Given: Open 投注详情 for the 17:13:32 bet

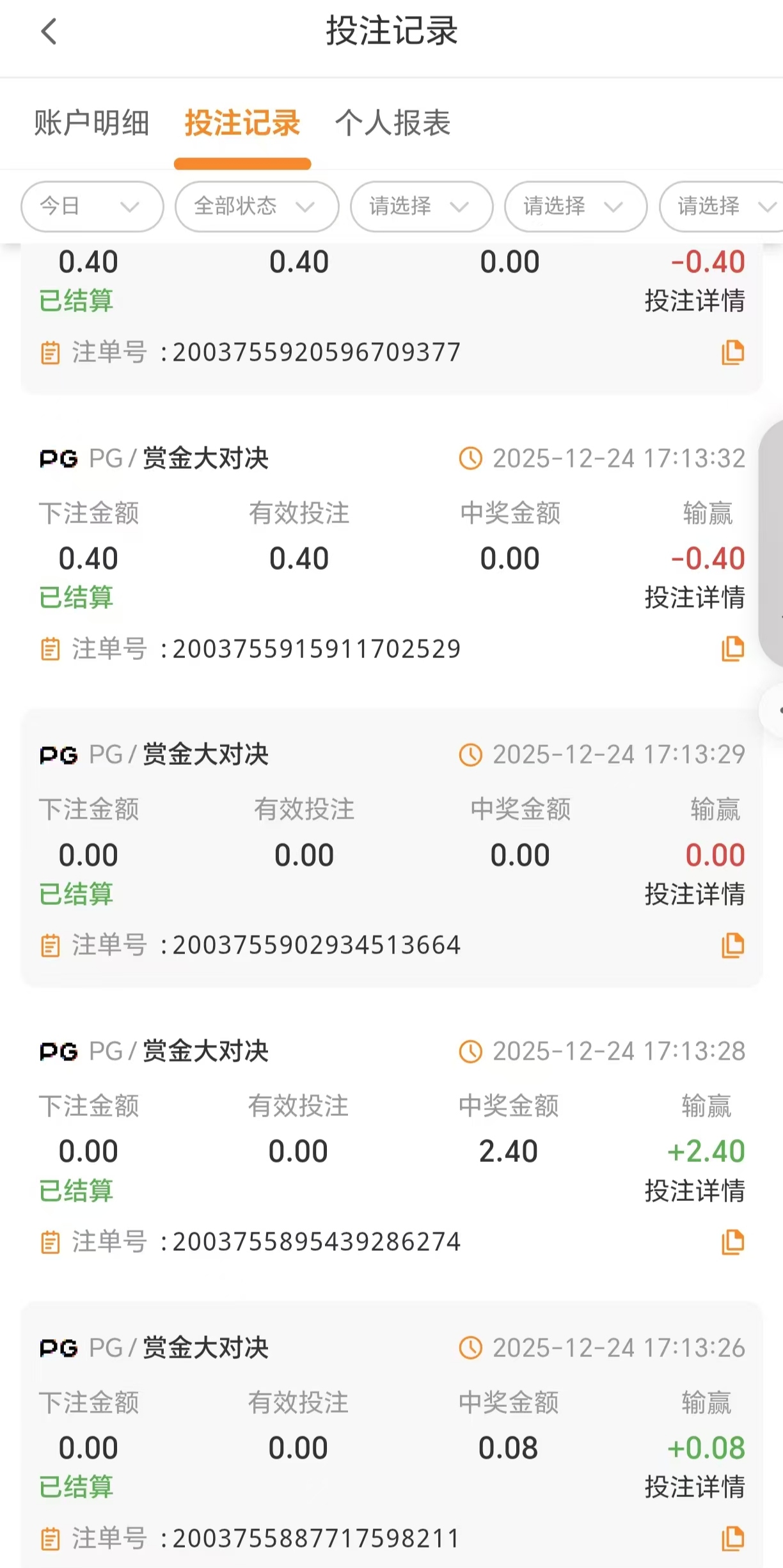Looking at the screenshot, I should point(694,597).
